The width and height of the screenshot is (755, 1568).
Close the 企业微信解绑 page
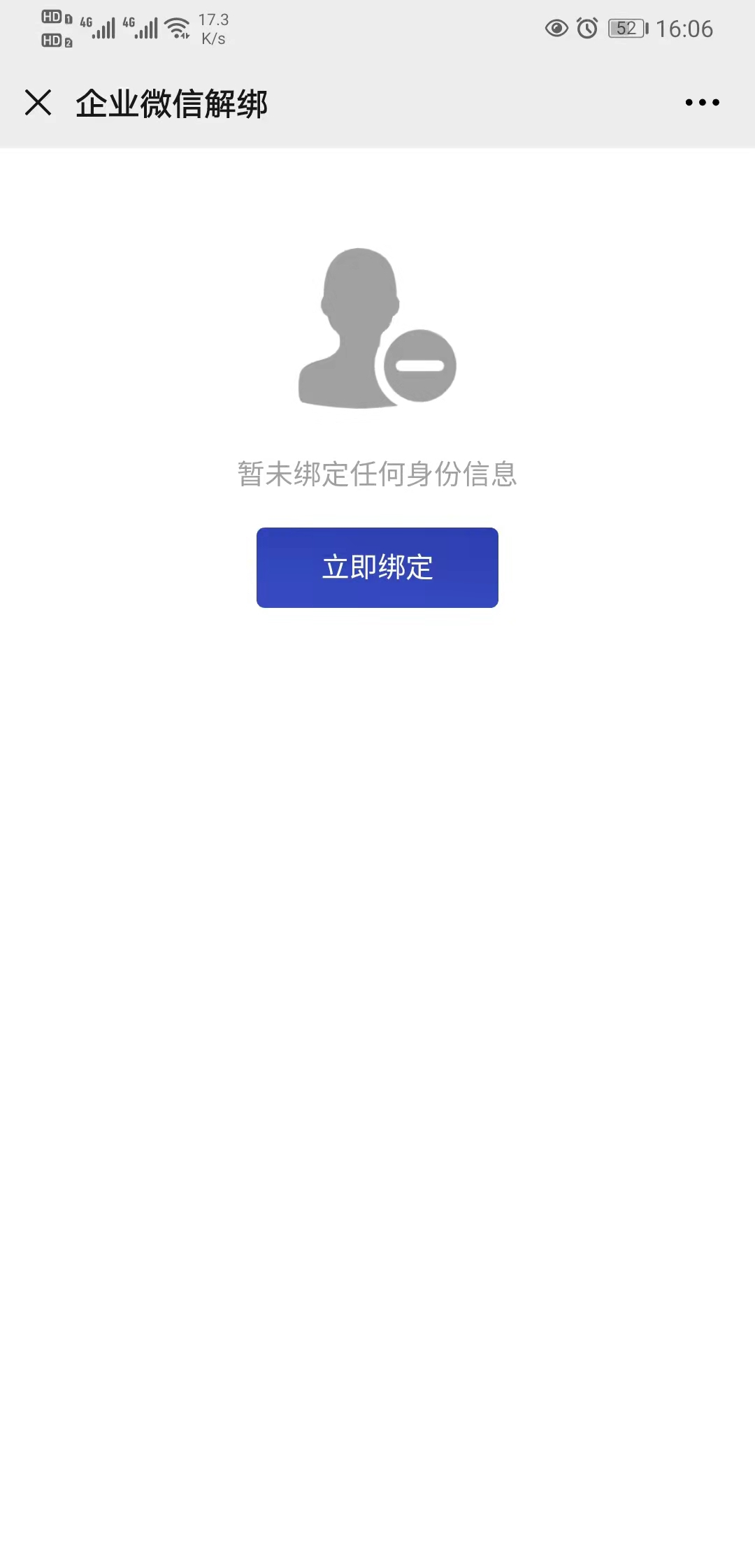point(38,103)
